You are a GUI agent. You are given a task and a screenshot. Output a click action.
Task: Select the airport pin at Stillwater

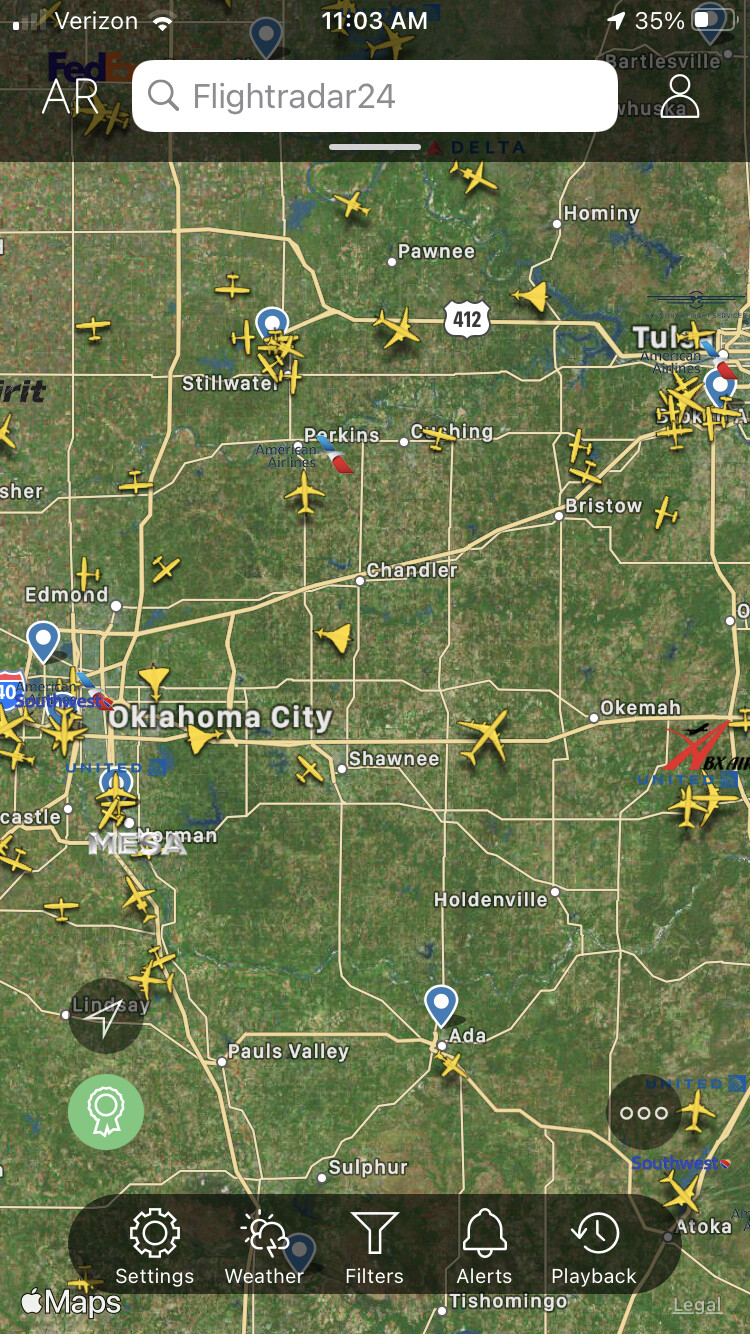[271, 324]
